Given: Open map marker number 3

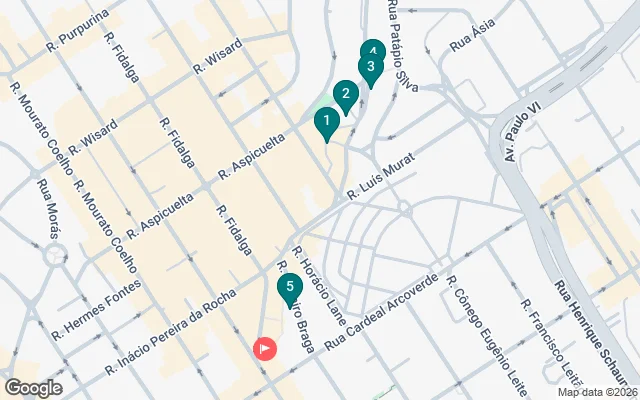Looking at the screenshot, I should click(x=371, y=69).
